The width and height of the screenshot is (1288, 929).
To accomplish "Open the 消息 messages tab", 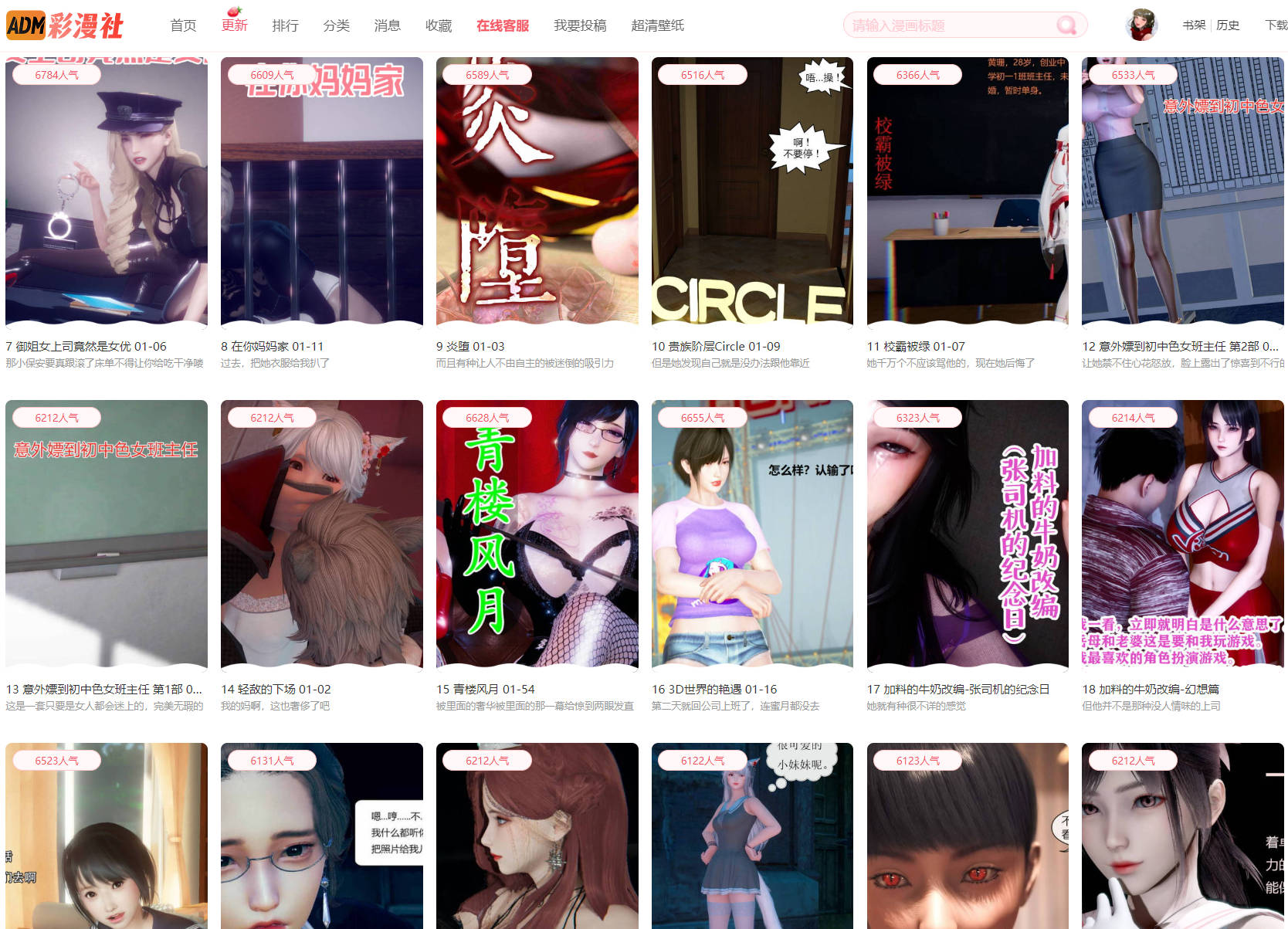I will [387, 25].
